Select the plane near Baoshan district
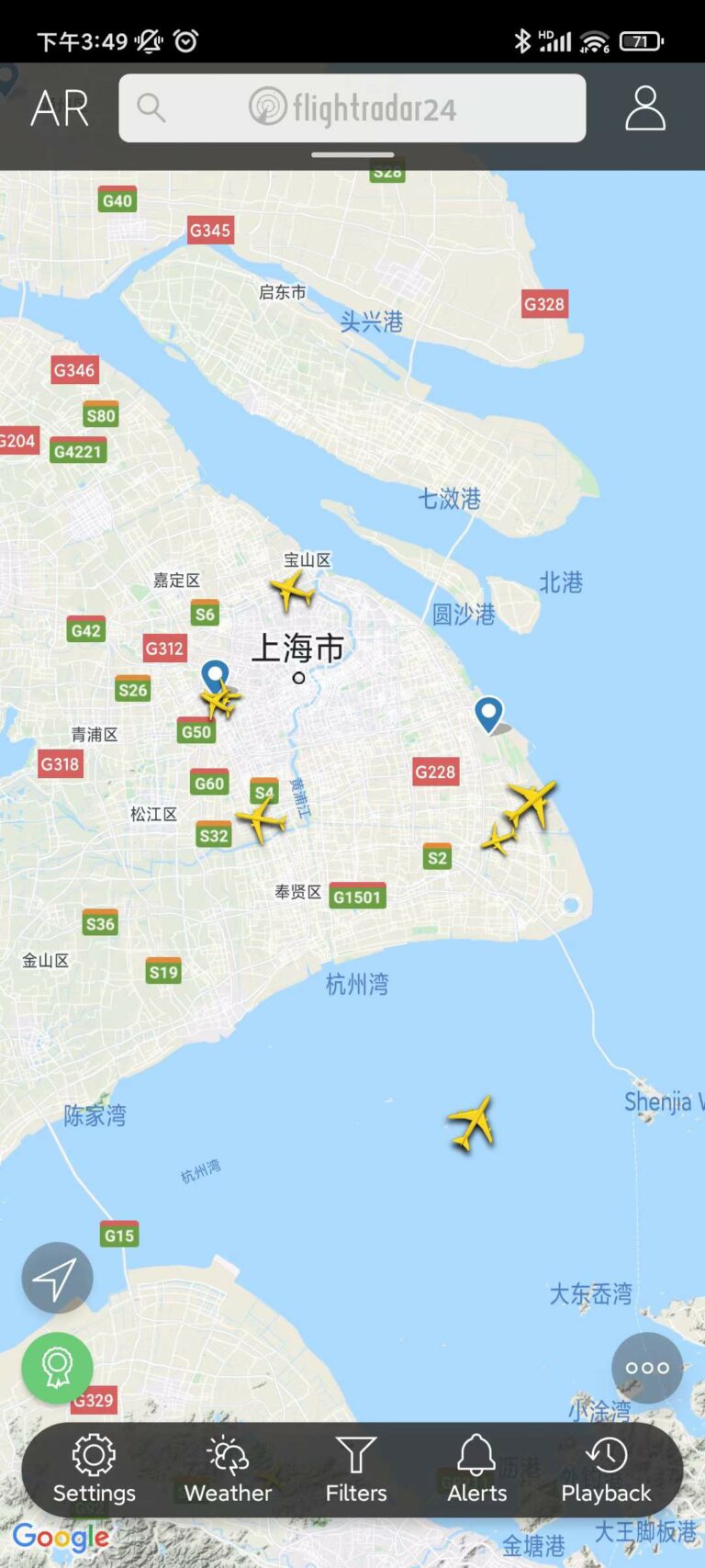This screenshot has height=1568, width=705. tap(292, 590)
